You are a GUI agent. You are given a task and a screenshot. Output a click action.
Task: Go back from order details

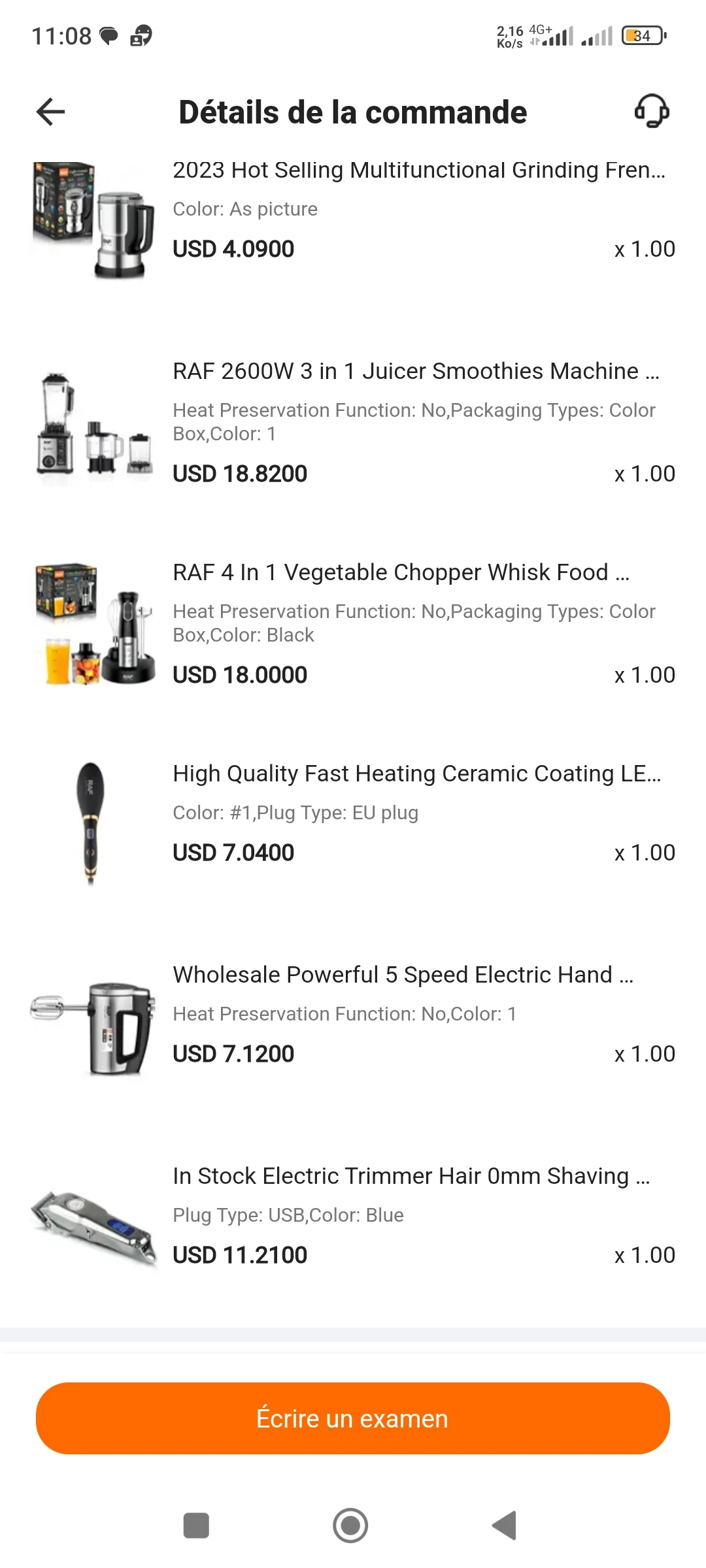(x=50, y=112)
